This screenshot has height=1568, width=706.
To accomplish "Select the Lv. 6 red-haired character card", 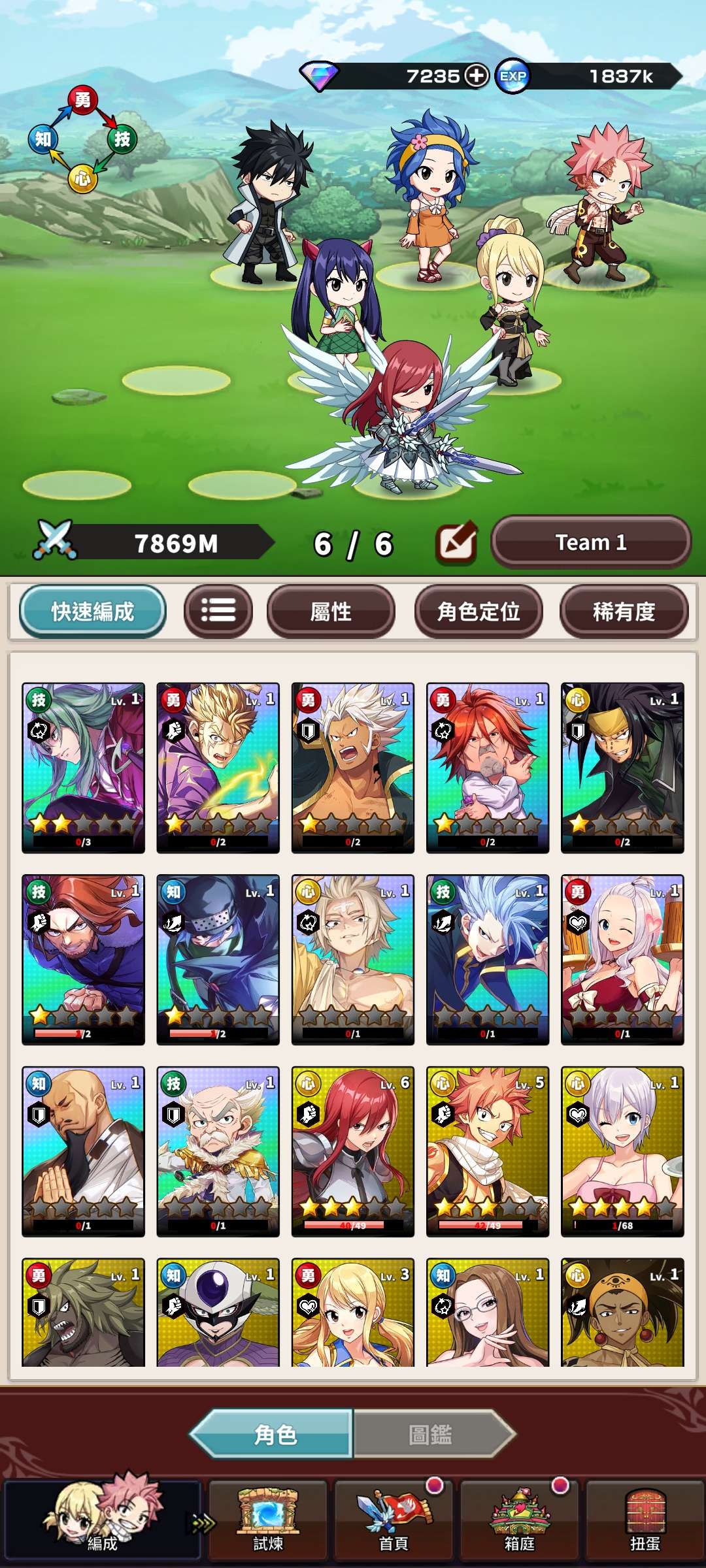I will pos(353,1151).
